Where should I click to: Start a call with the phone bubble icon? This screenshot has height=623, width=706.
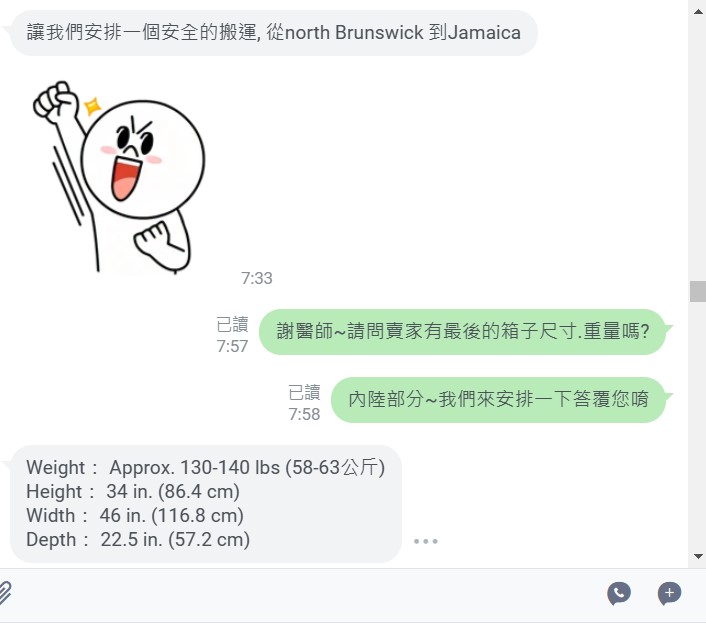point(619,594)
